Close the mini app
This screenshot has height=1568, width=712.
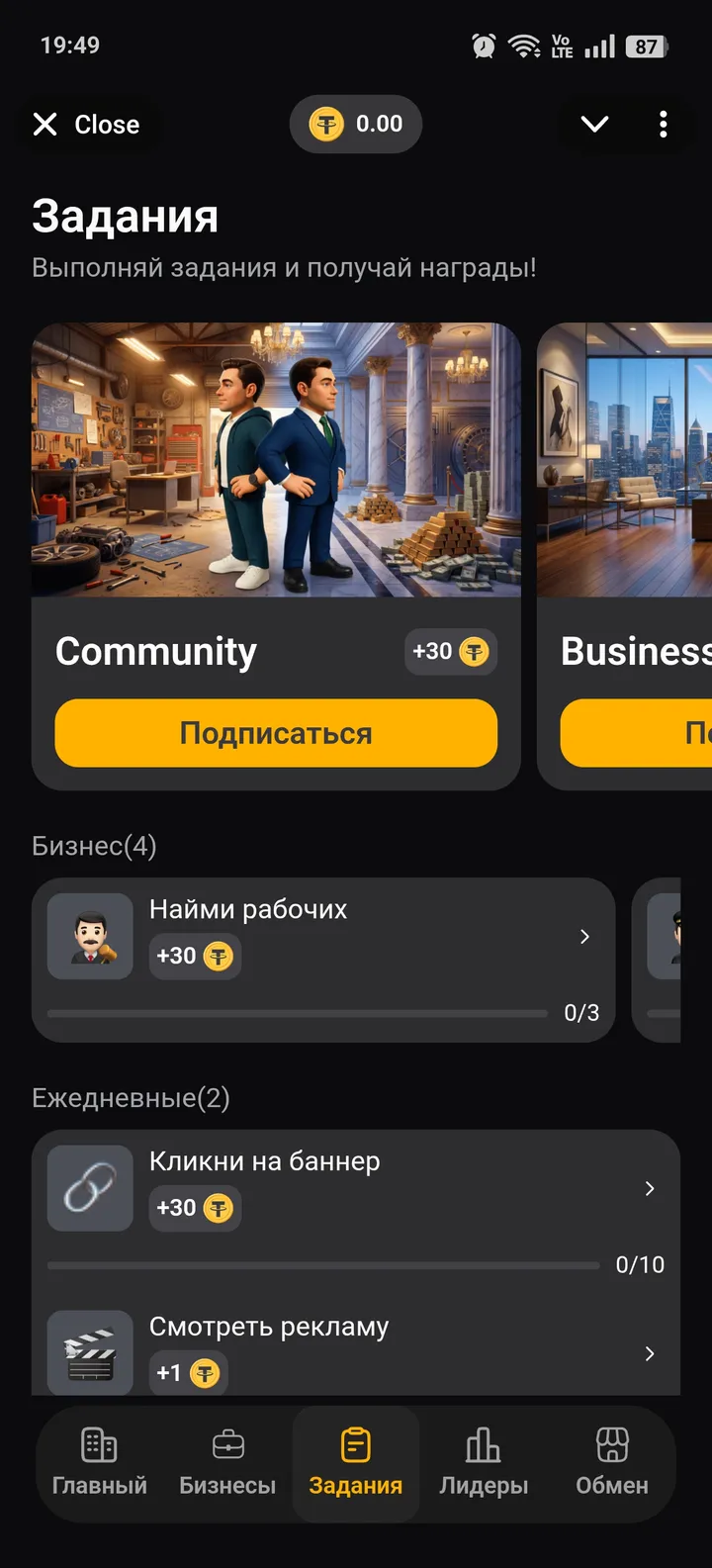(x=87, y=125)
